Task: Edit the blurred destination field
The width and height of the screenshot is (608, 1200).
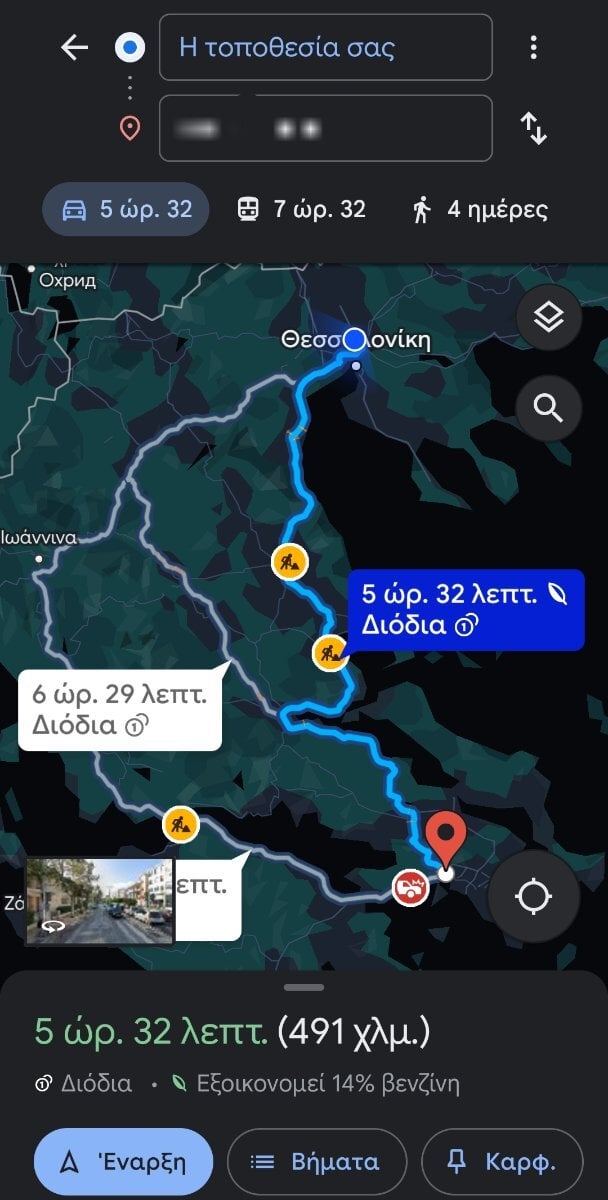Action: (x=326, y=128)
